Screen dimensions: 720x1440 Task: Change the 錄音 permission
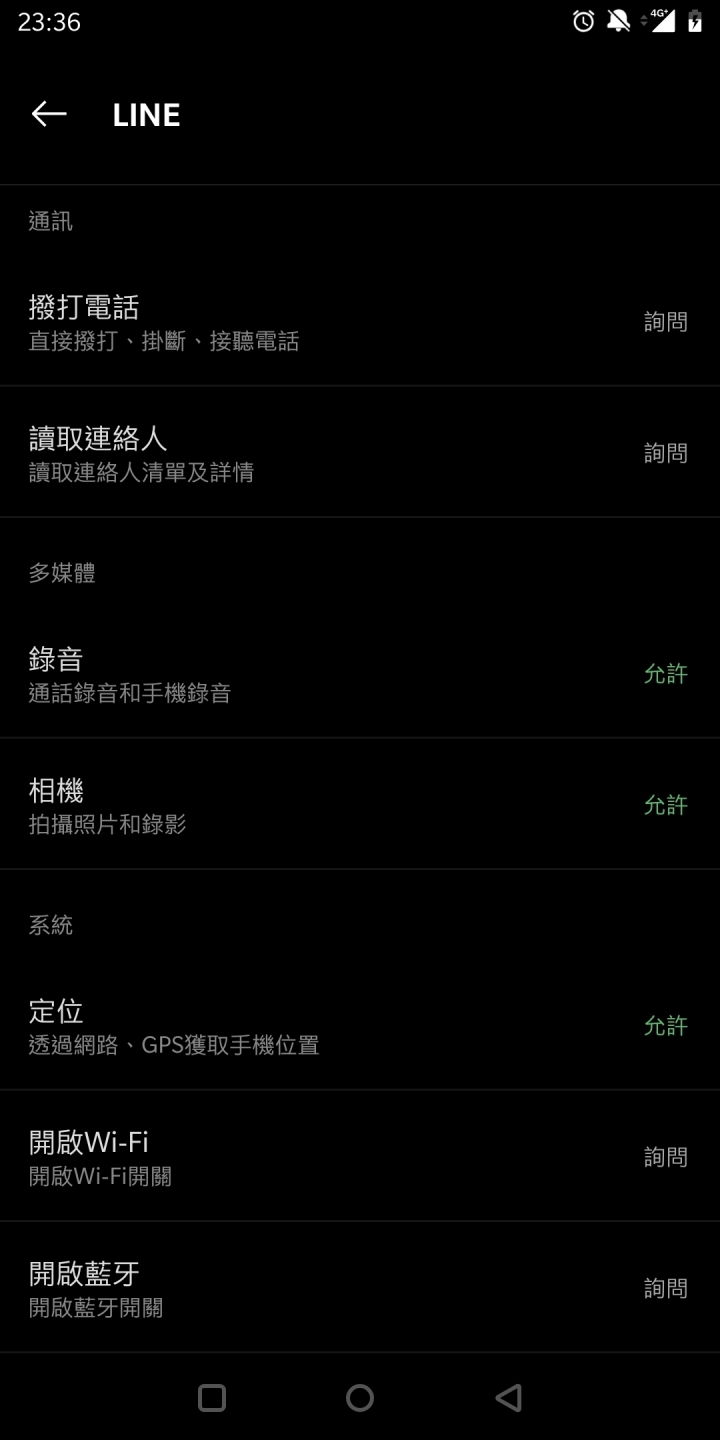point(360,673)
